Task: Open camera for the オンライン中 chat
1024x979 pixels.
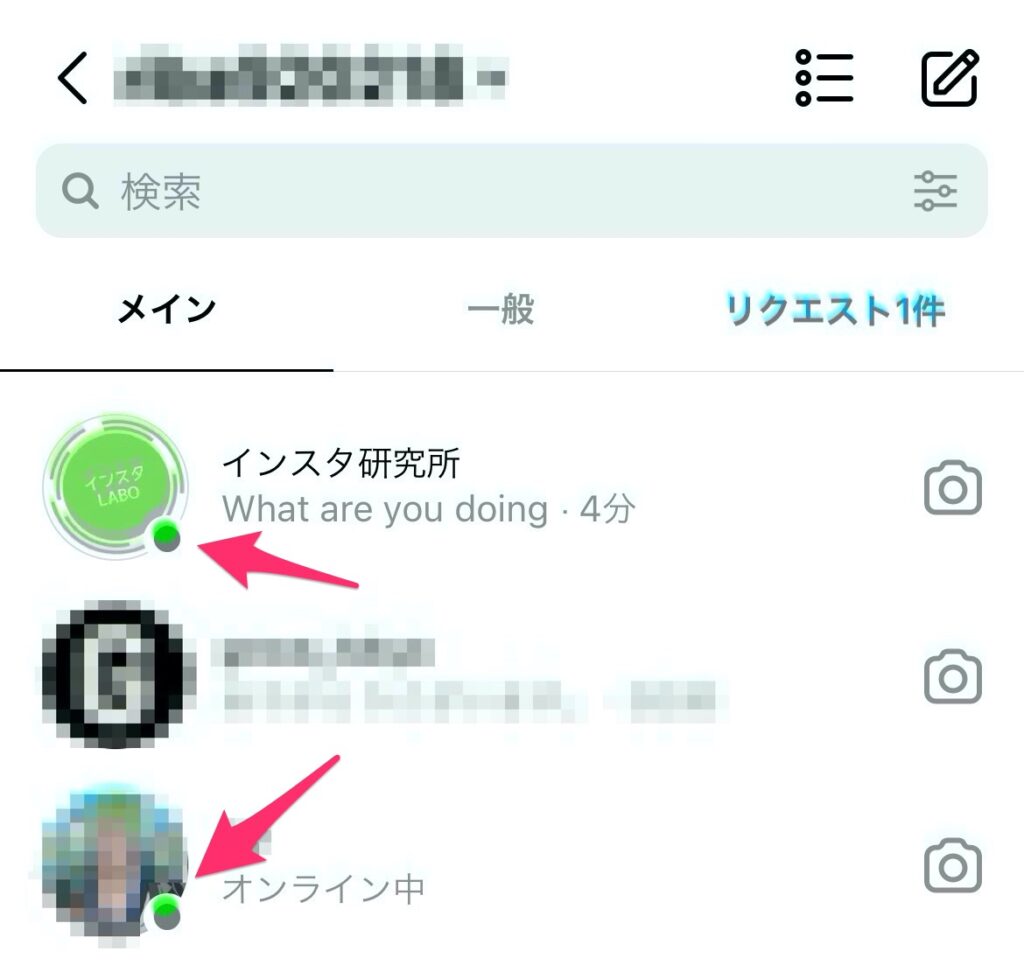Action: click(x=952, y=865)
